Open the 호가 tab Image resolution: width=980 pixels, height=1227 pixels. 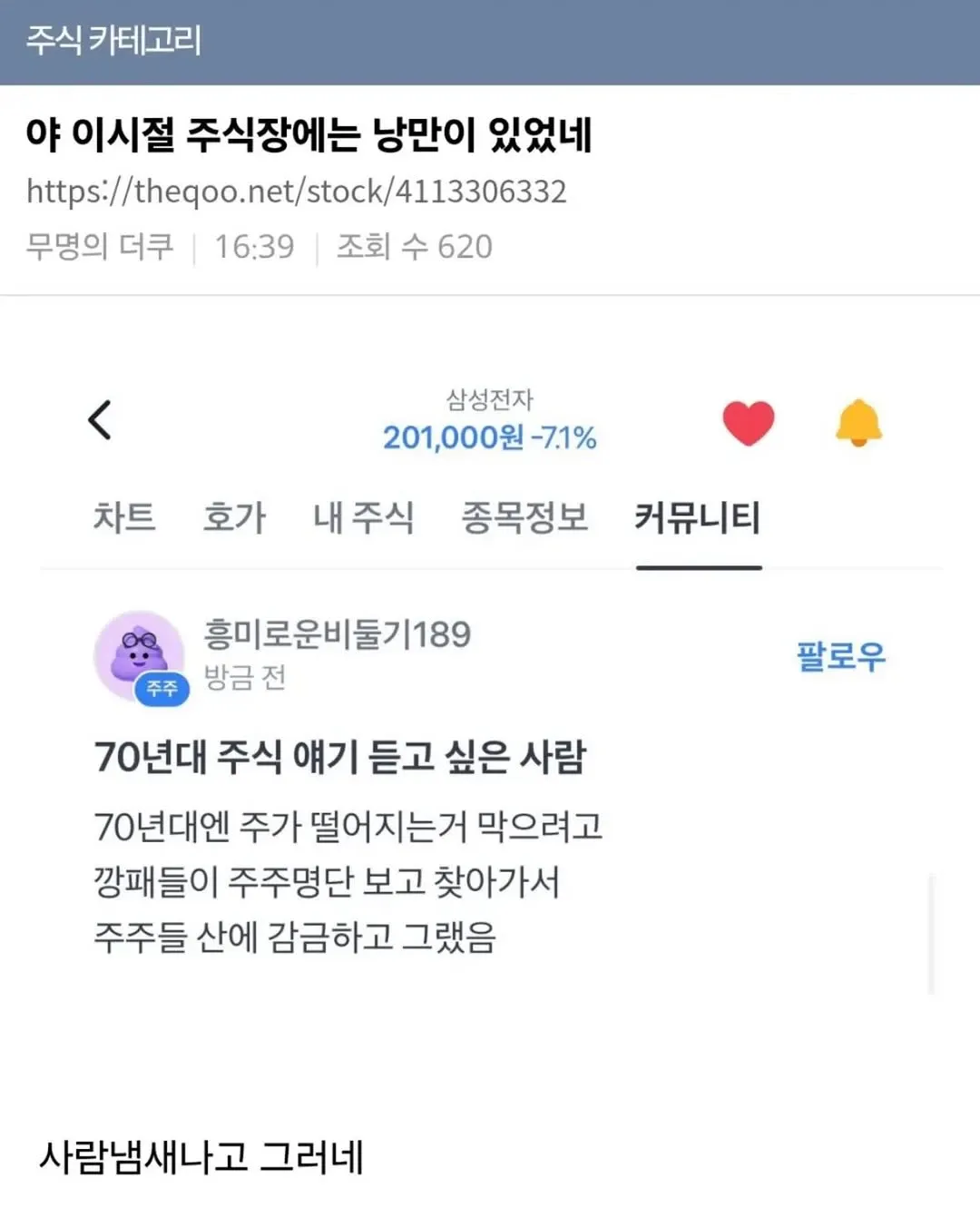point(234,519)
